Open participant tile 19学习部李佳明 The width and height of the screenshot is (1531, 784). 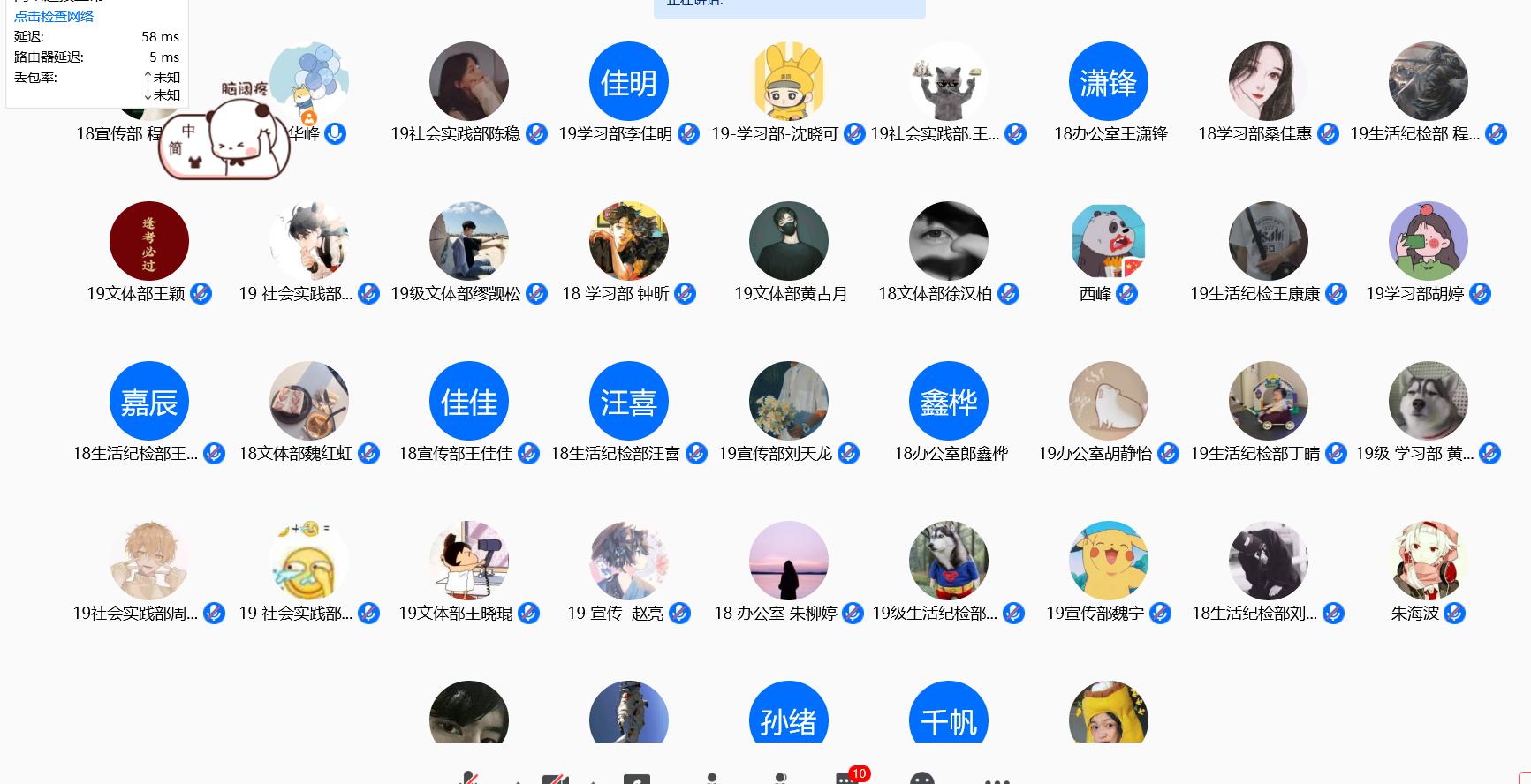pos(628,82)
